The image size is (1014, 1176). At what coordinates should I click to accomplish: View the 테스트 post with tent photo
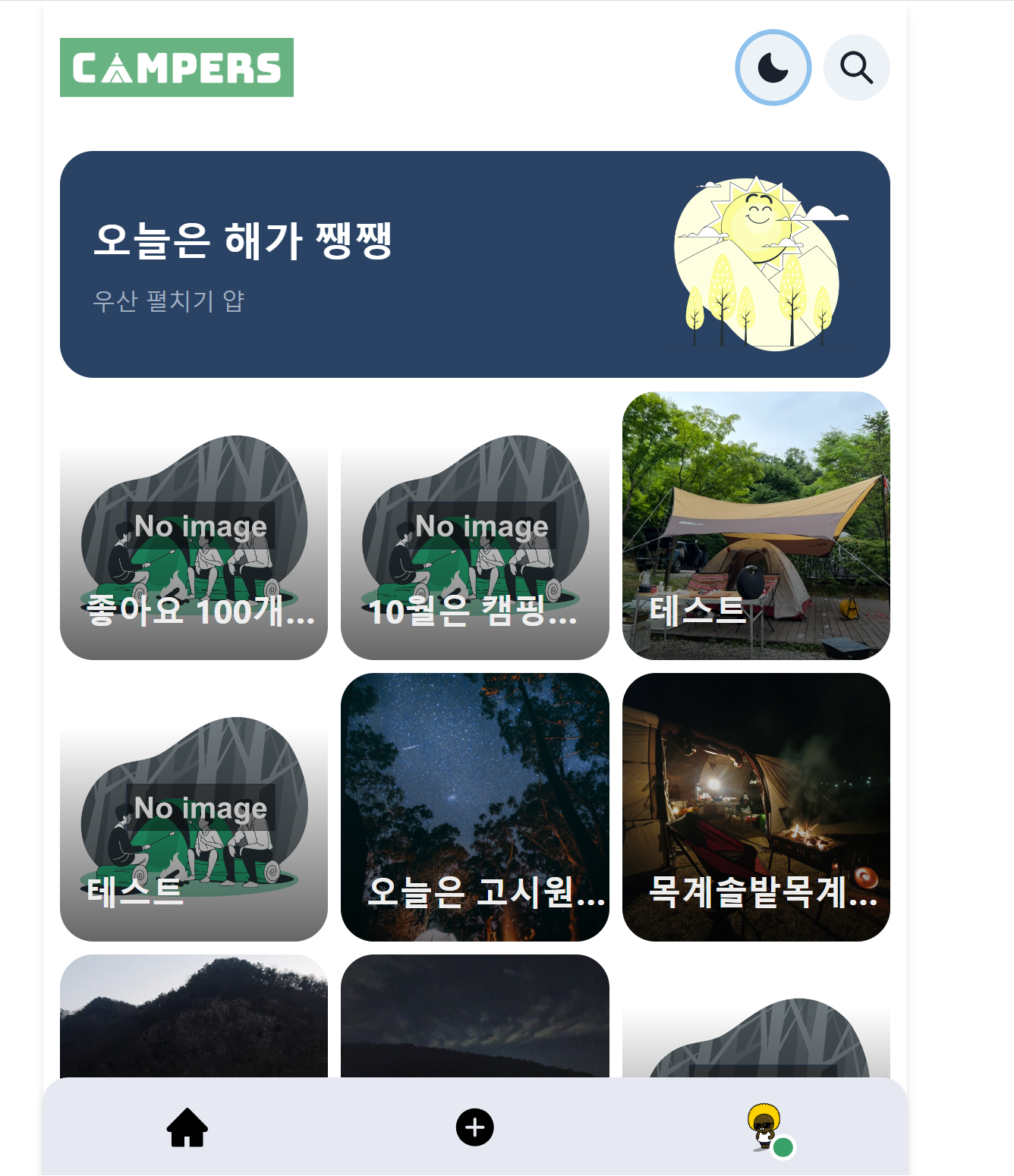[x=756, y=526]
